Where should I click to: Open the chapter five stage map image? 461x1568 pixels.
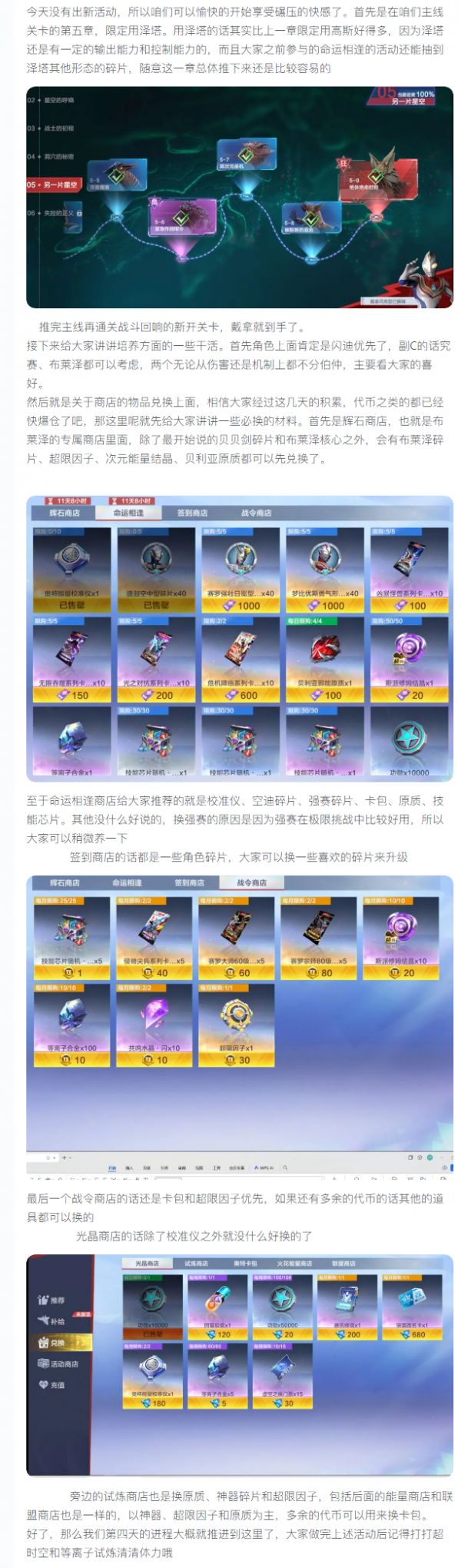pyautogui.click(x=239, y=197)
